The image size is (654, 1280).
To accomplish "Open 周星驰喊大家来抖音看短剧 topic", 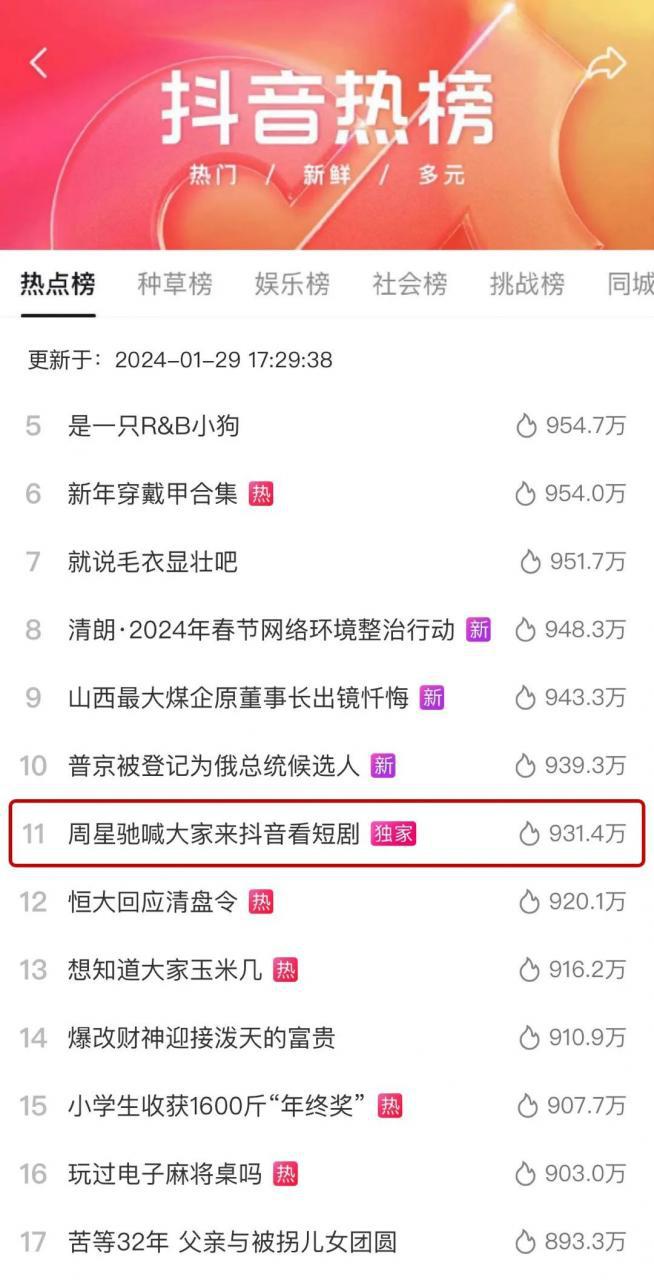I will click(x=213, y=834).
